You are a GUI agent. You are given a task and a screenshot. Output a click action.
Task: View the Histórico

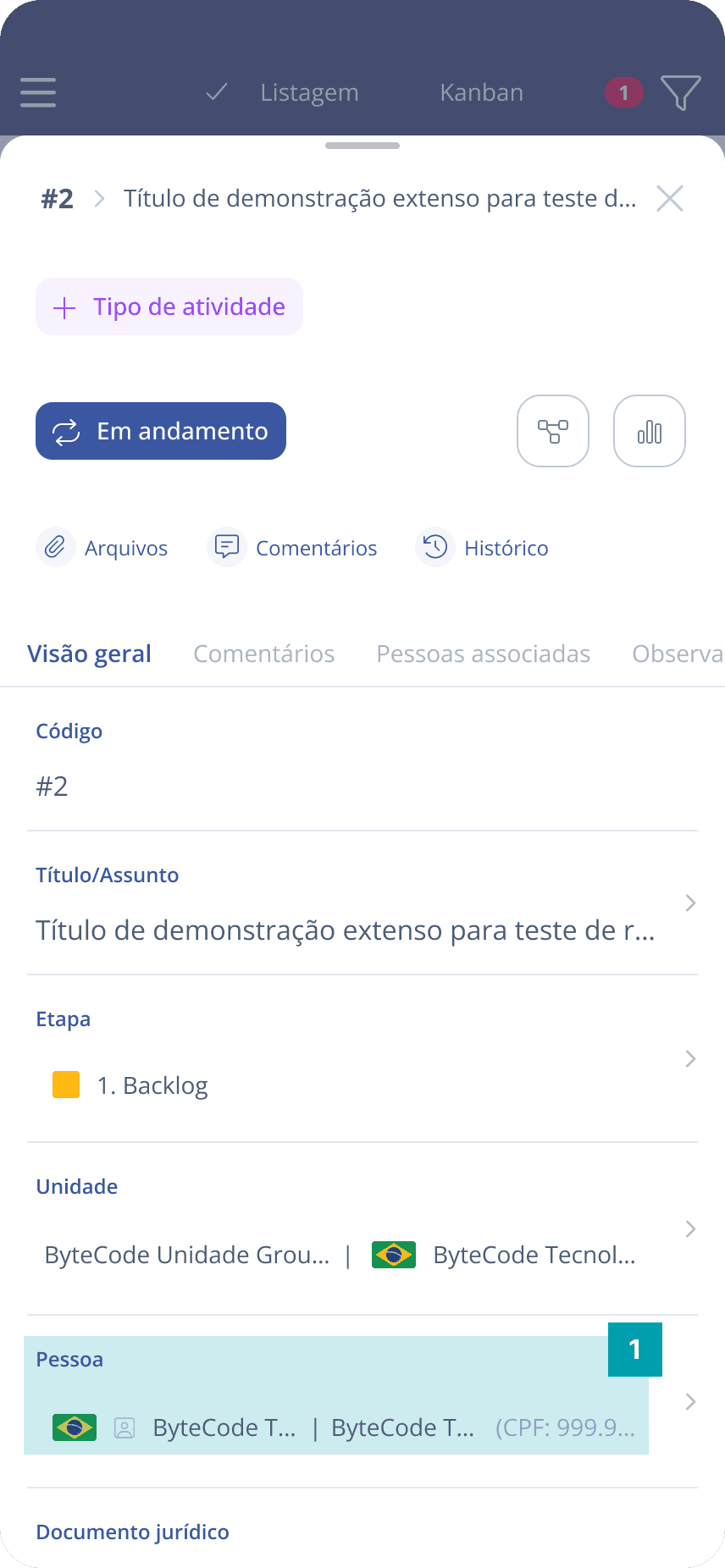(482, 548)
